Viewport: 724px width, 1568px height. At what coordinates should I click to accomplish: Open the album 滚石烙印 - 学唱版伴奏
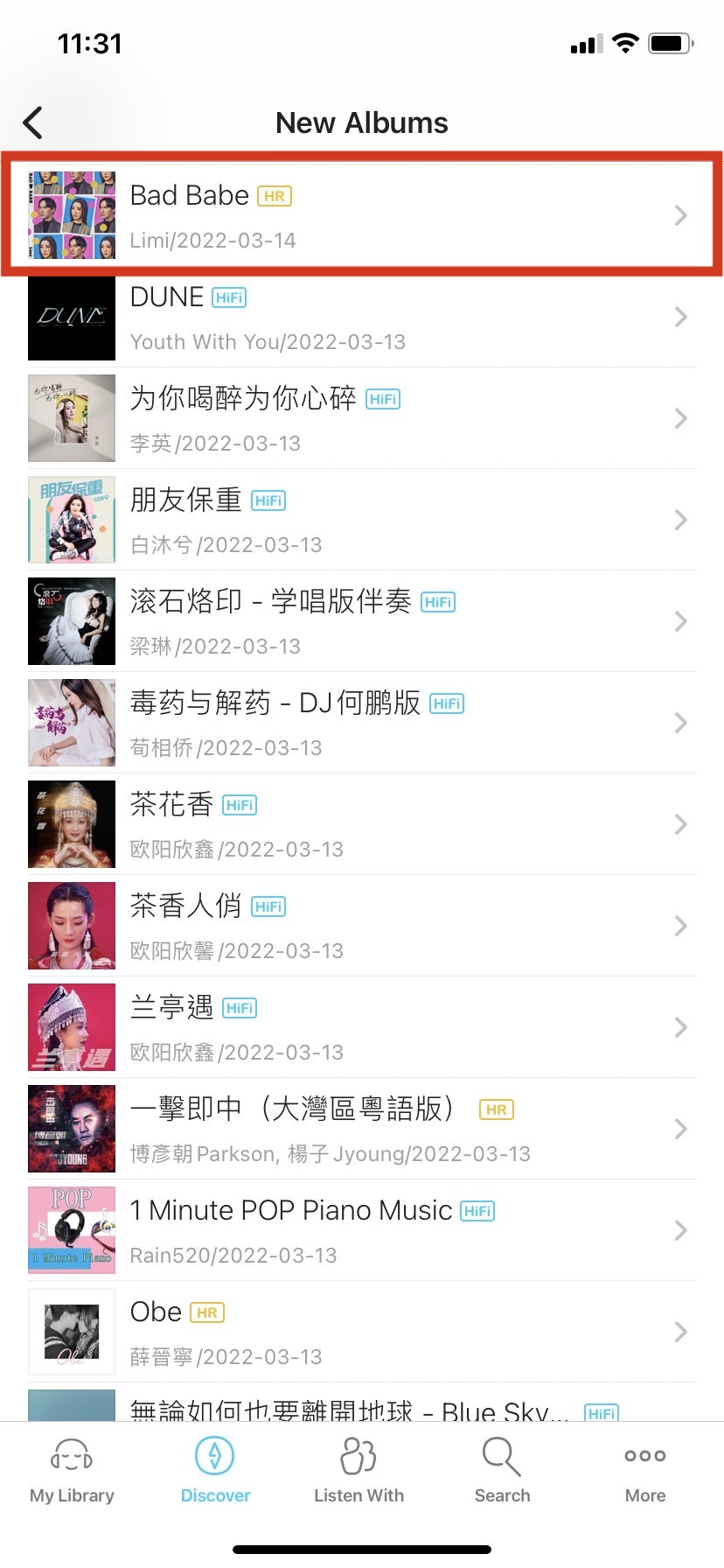[362, 621]
